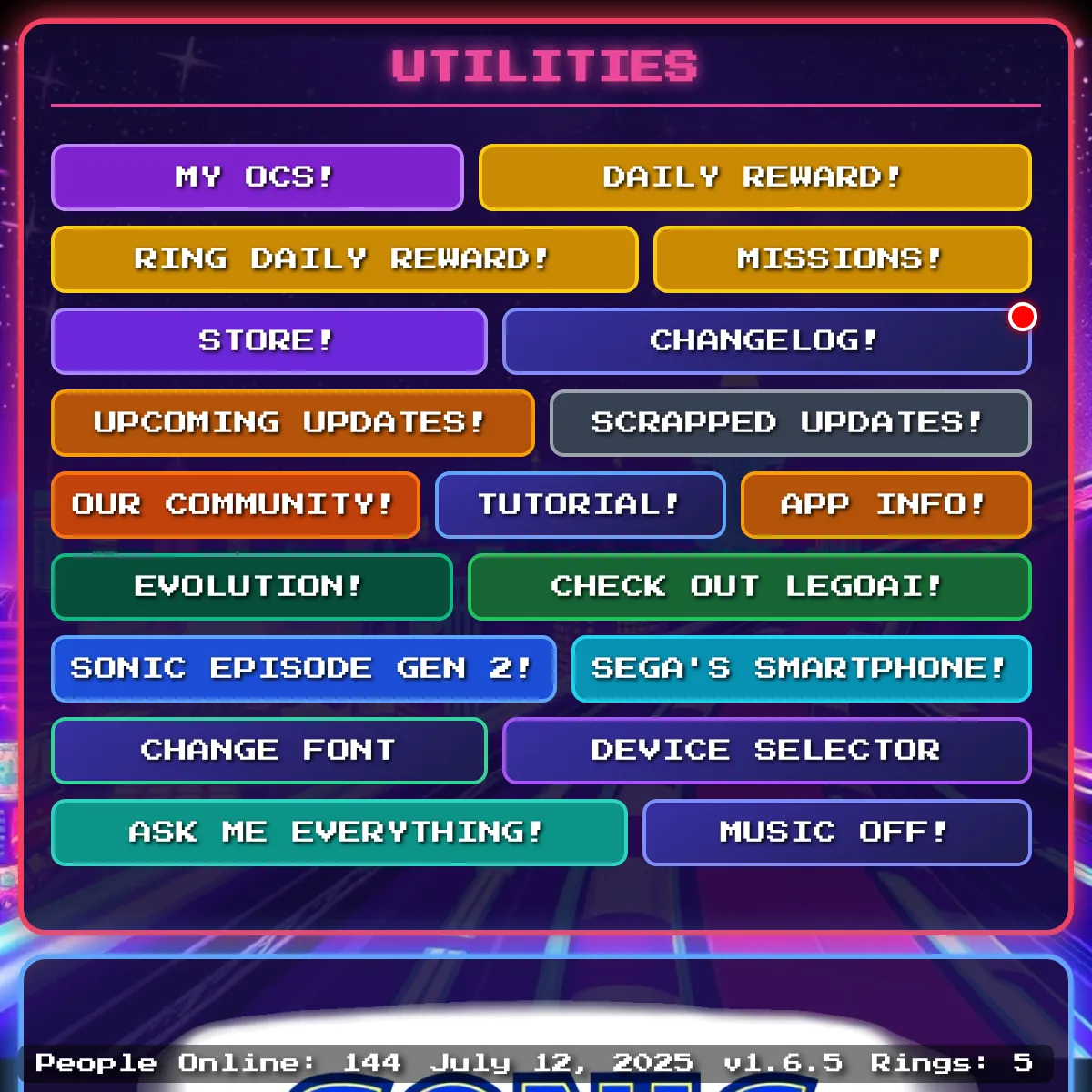Select Change Font

coord(268,751)
